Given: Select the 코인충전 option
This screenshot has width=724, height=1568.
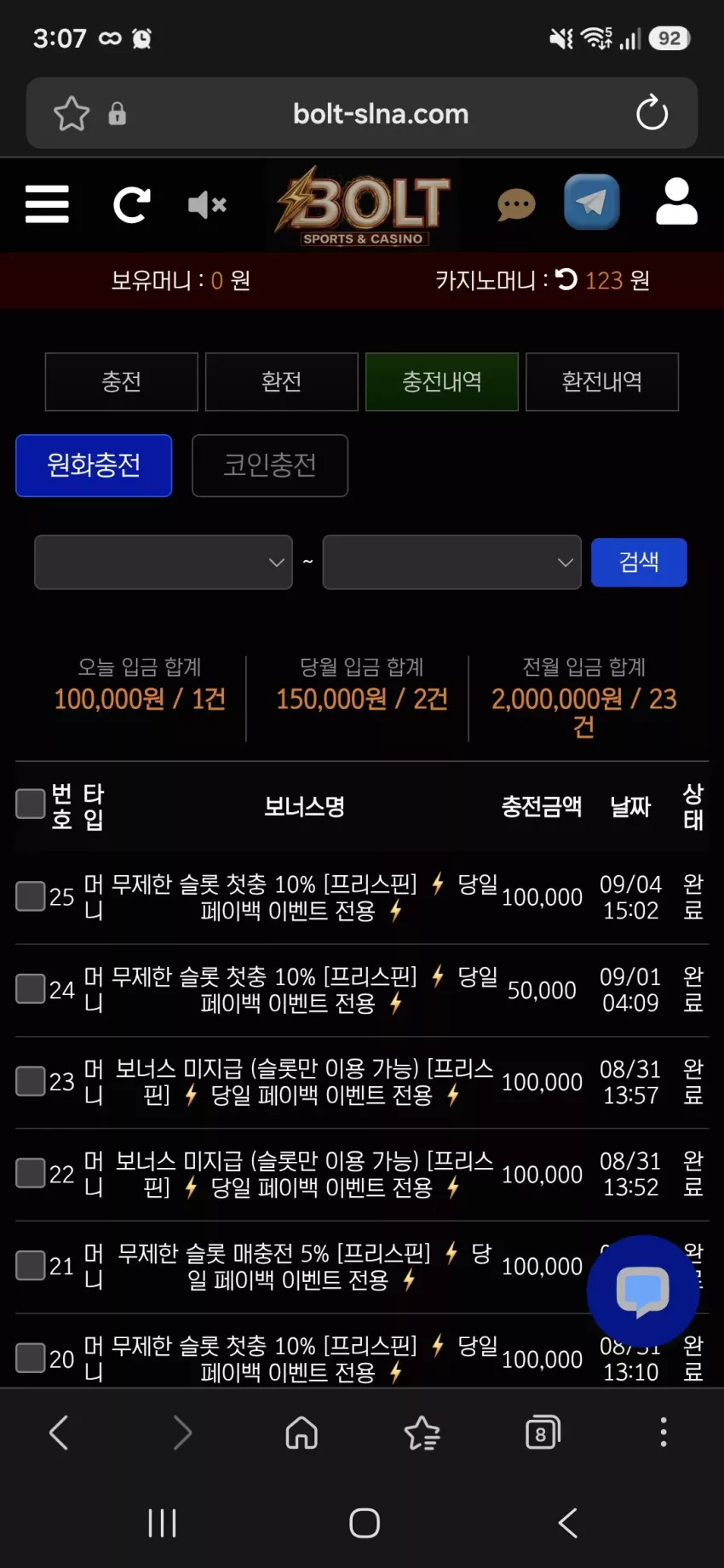Looking at the screenshot, I should pos(270,466).
